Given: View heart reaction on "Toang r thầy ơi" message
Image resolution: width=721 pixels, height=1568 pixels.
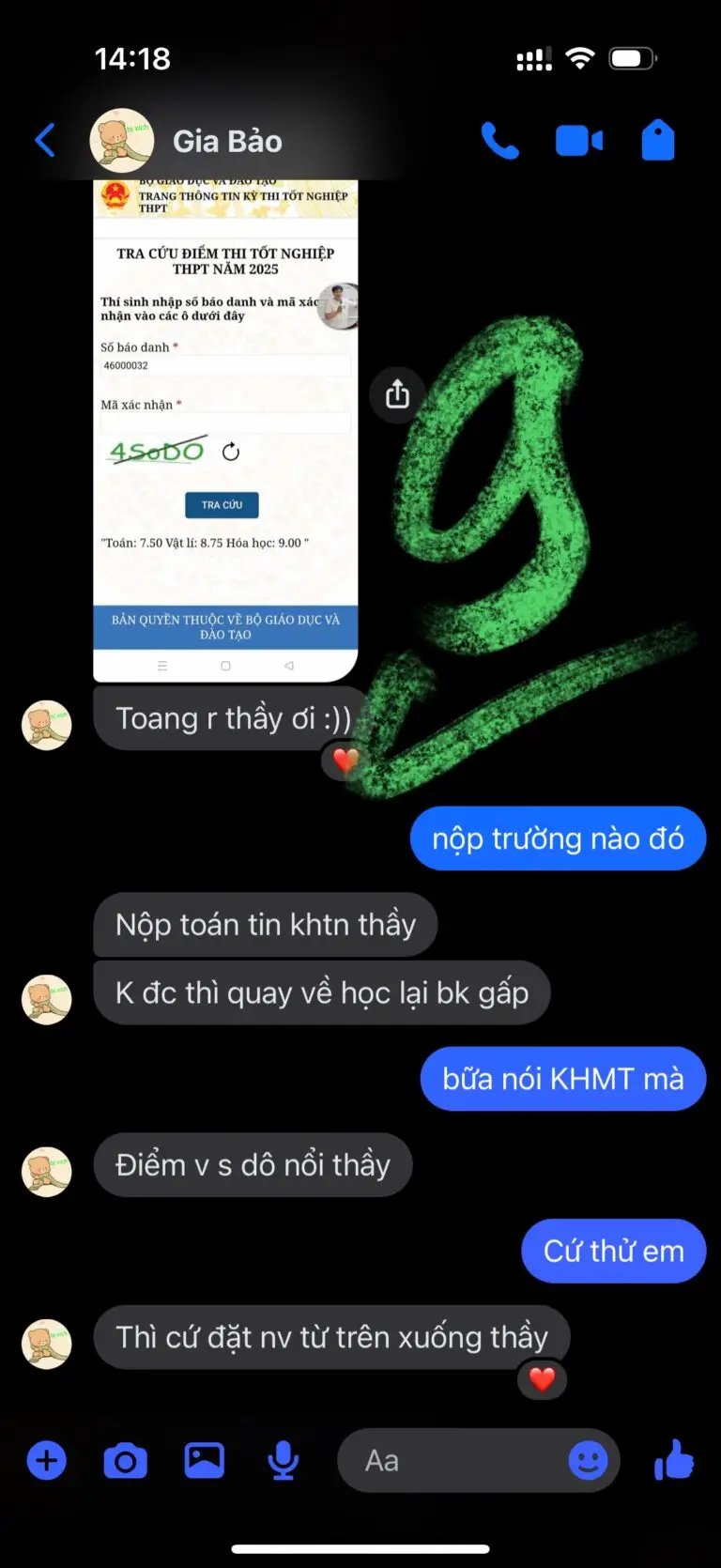Looking at the screenshot, I should click(345, 759).
